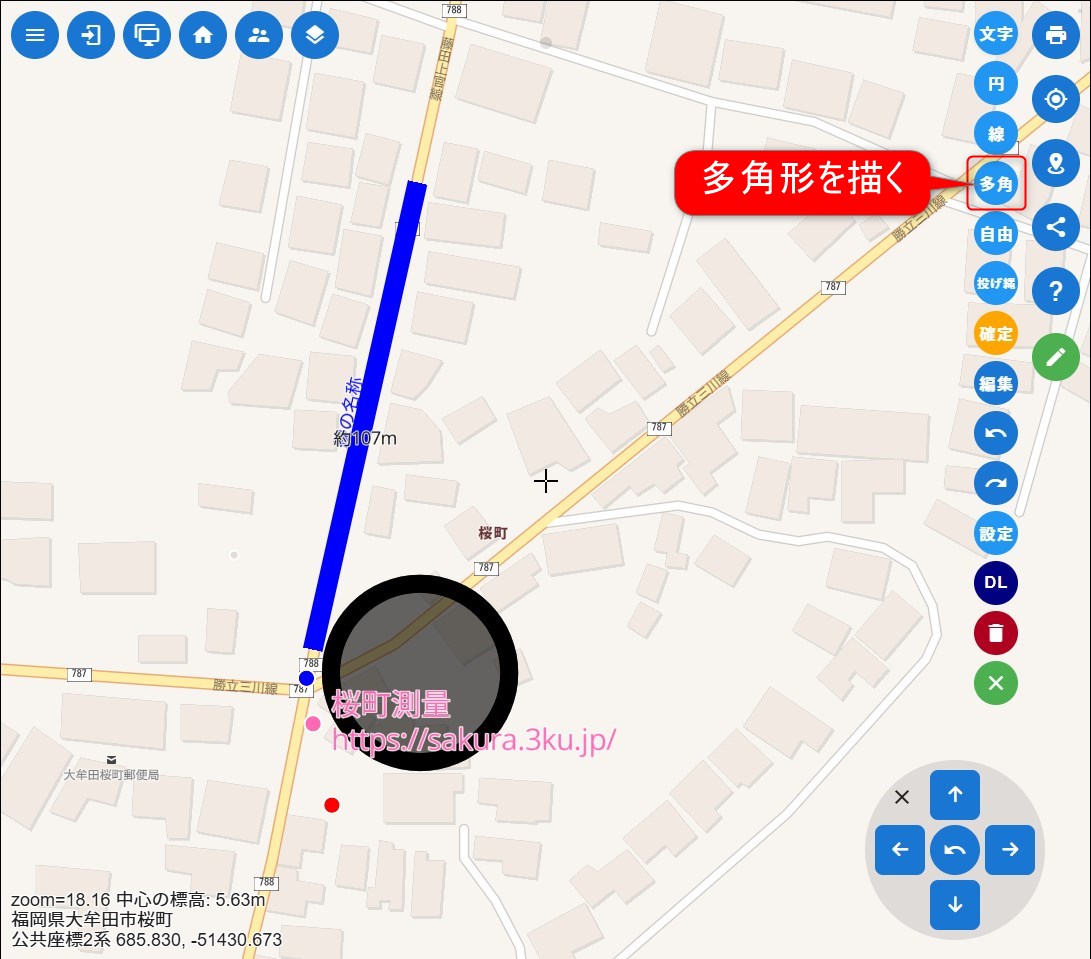The height and width of the screenshot is (959, 1091).
Task: Select the 文字 text drawing tool
Action: coord(996,34)
